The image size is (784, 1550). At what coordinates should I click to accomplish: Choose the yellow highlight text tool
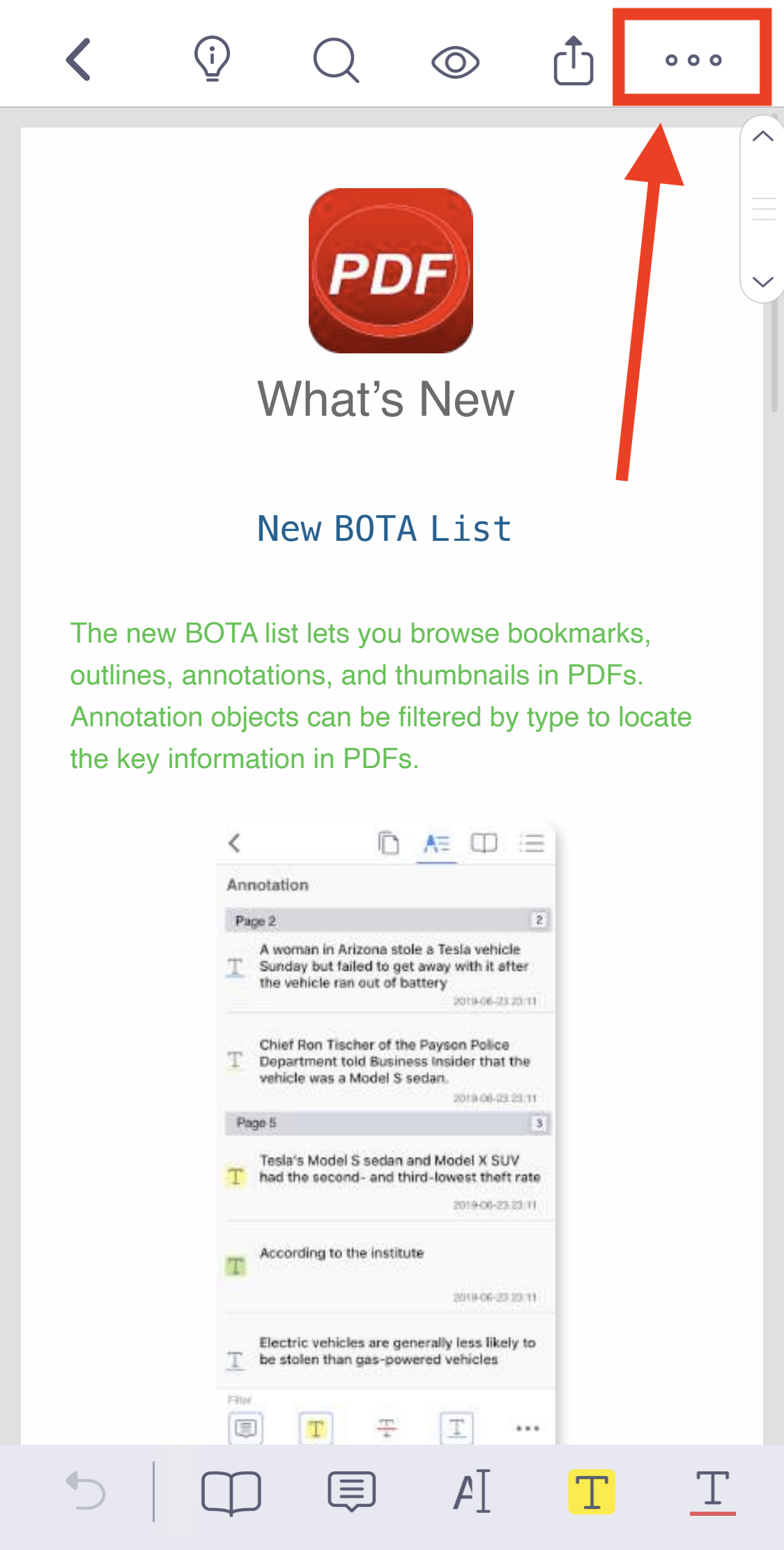pos(592,1491)
